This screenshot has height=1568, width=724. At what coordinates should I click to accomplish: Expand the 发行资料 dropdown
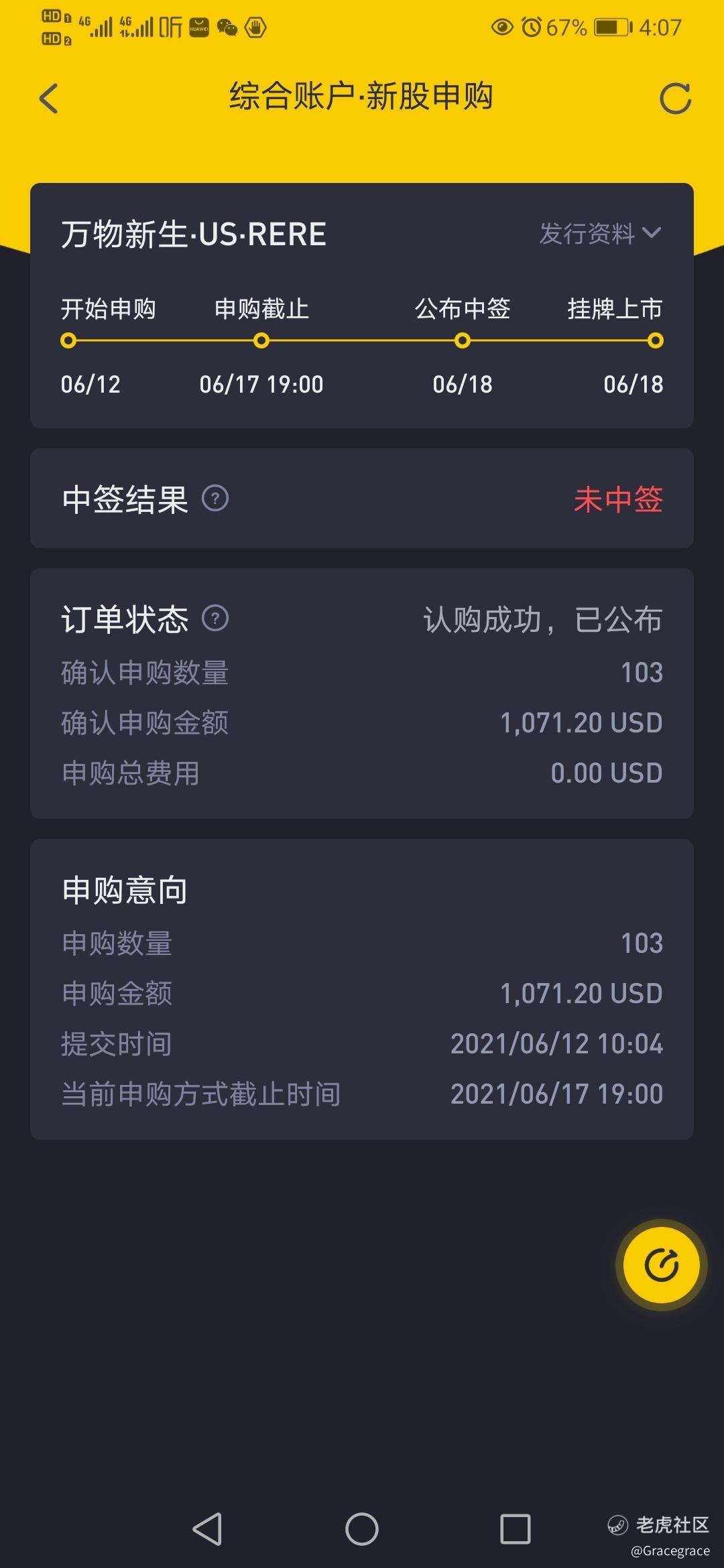[601, 233]
